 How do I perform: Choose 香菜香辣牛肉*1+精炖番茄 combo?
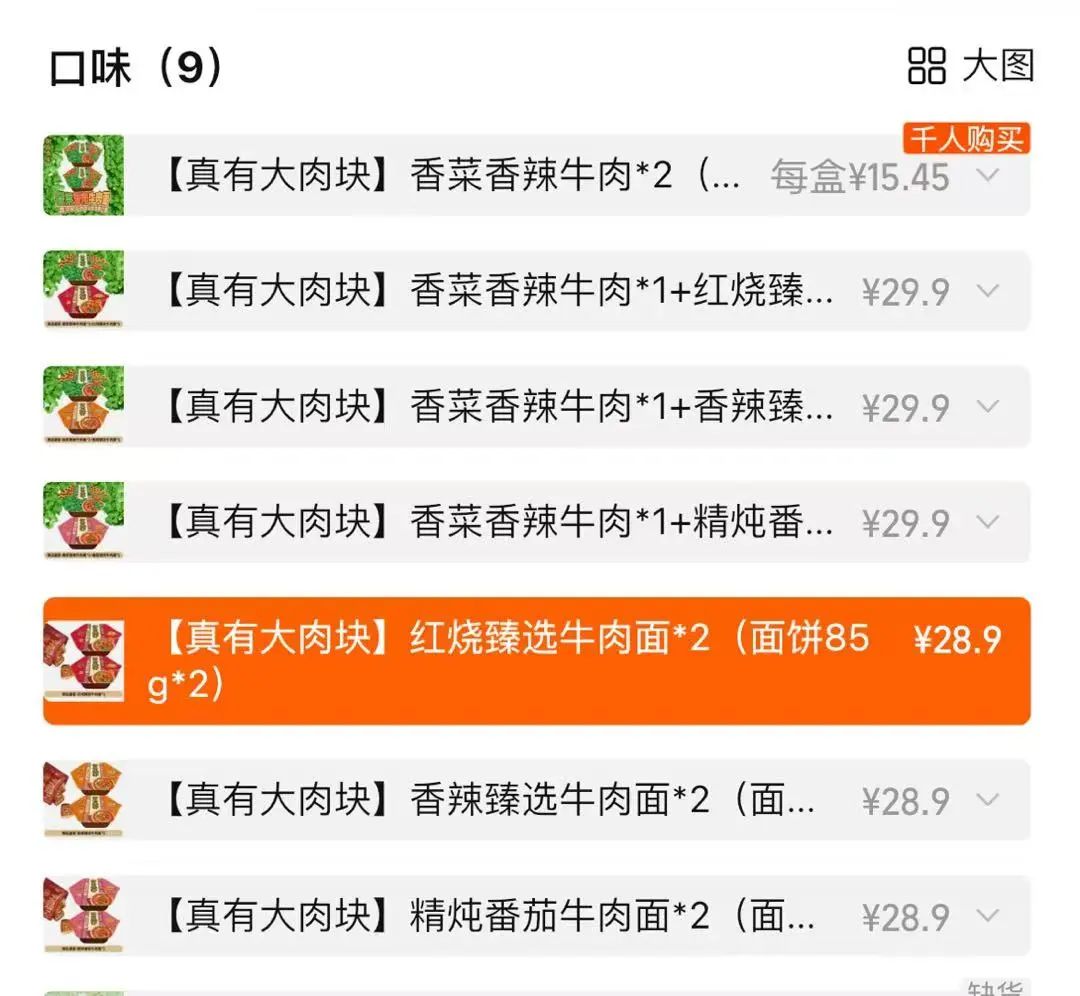pyautogui.click(x=495, y=522)
